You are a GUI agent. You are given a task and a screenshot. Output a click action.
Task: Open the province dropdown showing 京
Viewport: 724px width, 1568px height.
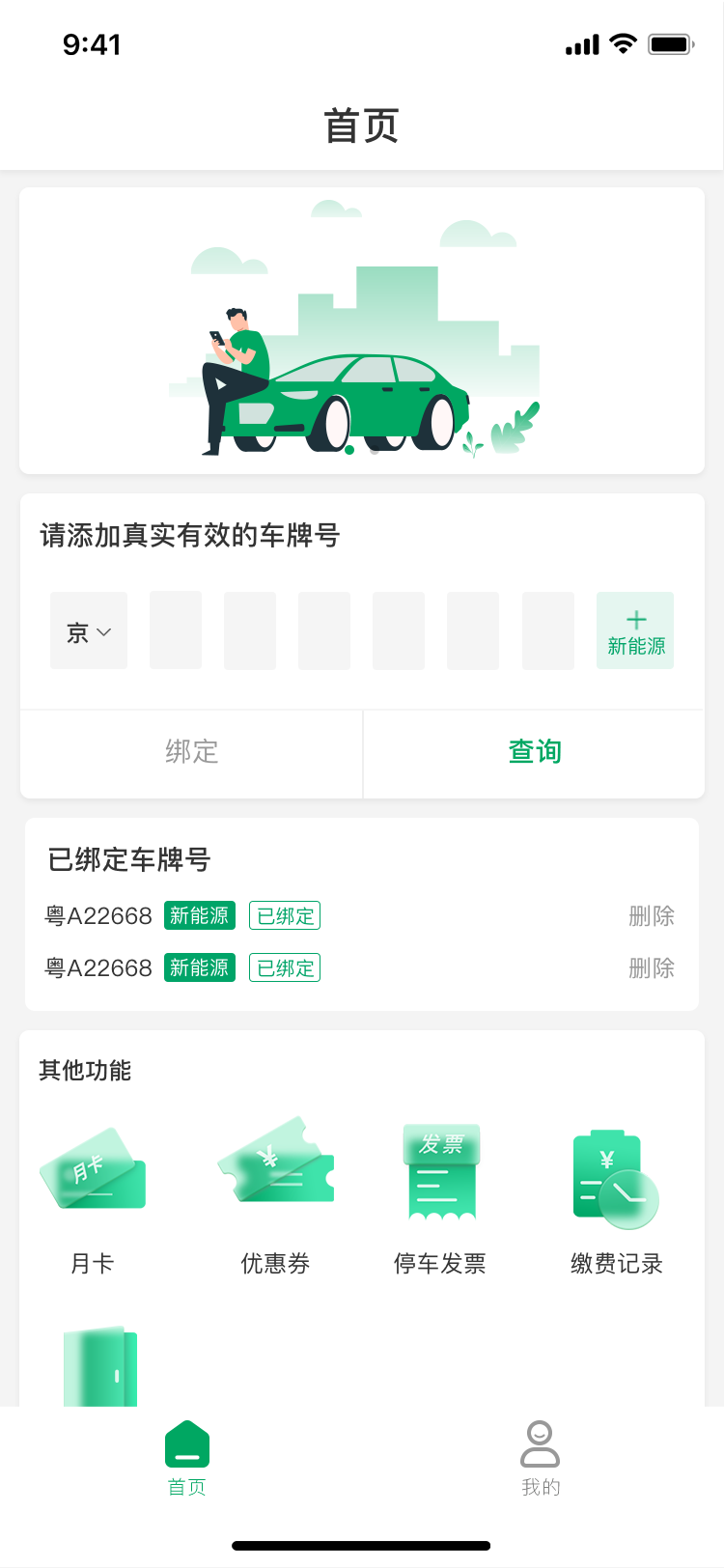(x=89, y=631)
